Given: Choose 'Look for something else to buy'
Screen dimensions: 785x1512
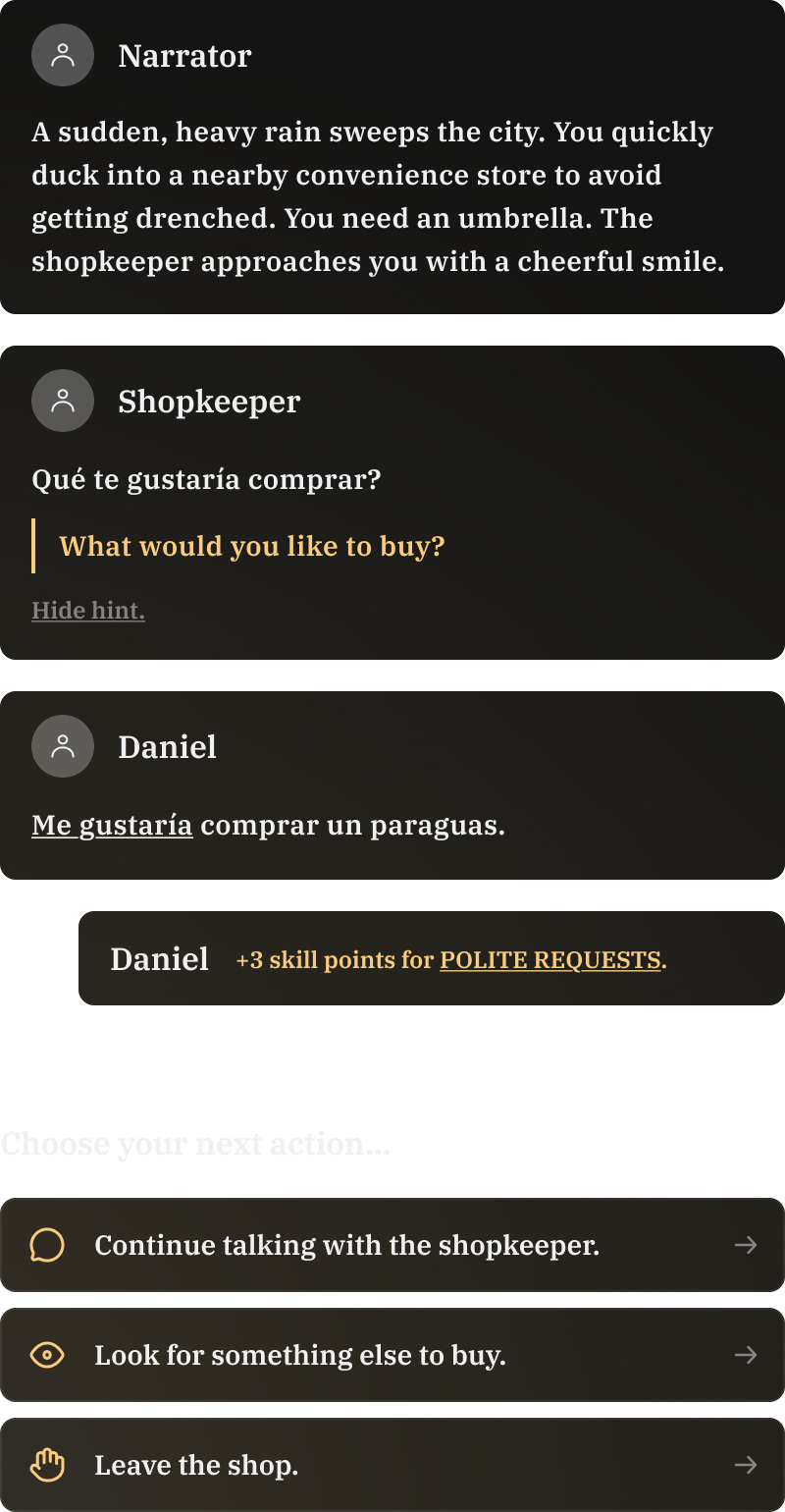Looking at the screenshot, I should pyautogui.click(x=392, y=1355).
